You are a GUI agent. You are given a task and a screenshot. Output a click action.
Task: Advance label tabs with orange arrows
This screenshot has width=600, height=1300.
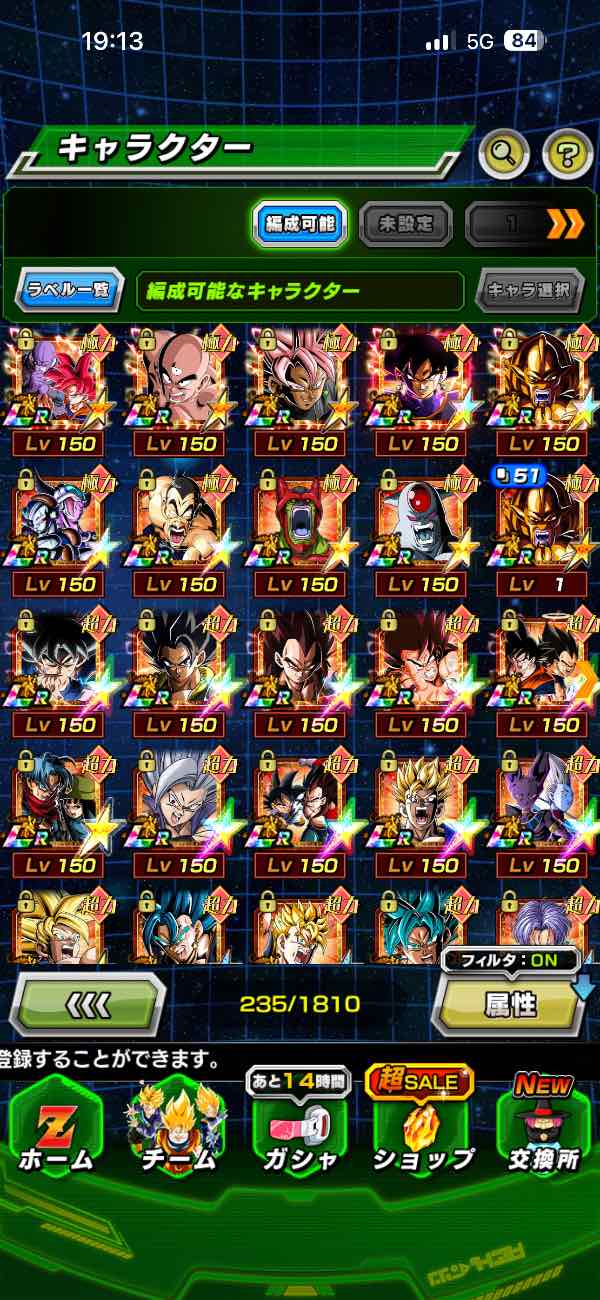[565, 224]
